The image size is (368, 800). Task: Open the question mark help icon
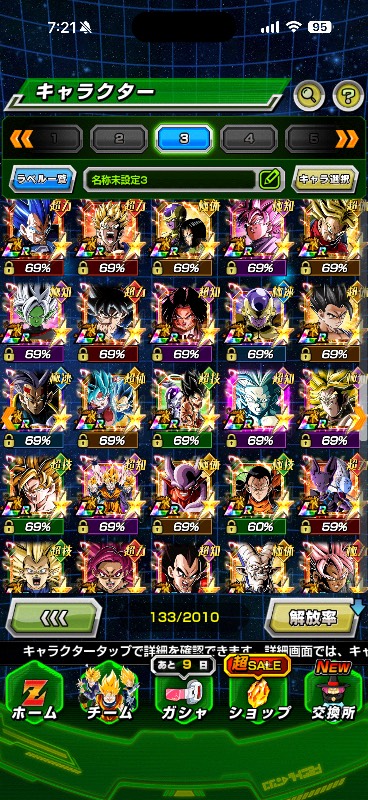349,94
